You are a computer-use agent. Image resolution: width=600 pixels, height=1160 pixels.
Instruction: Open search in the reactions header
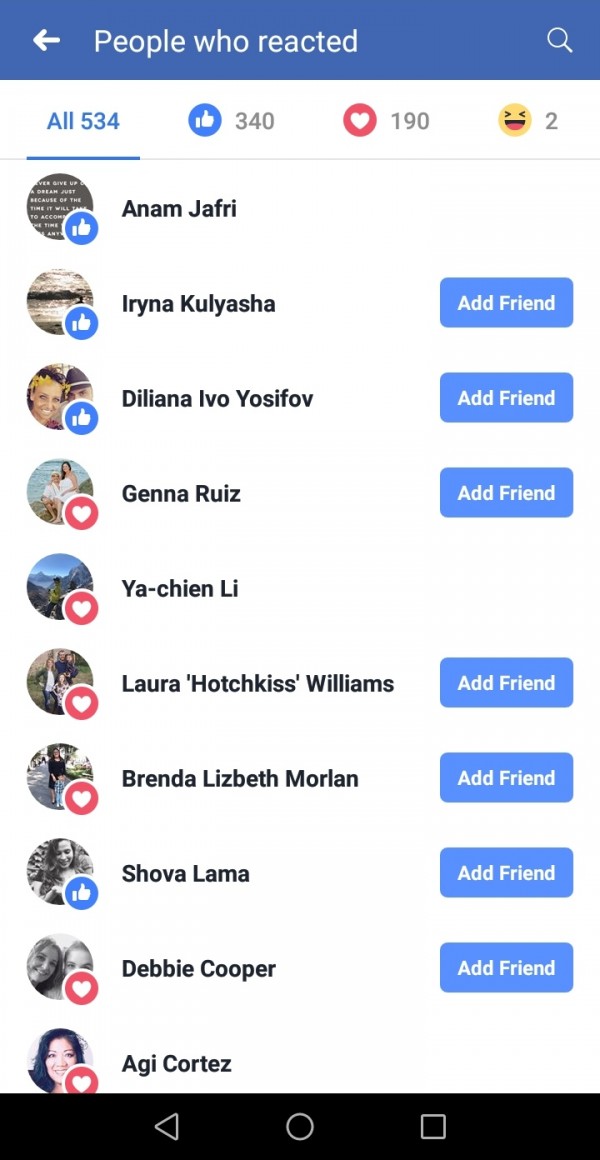tap(559, 40)
